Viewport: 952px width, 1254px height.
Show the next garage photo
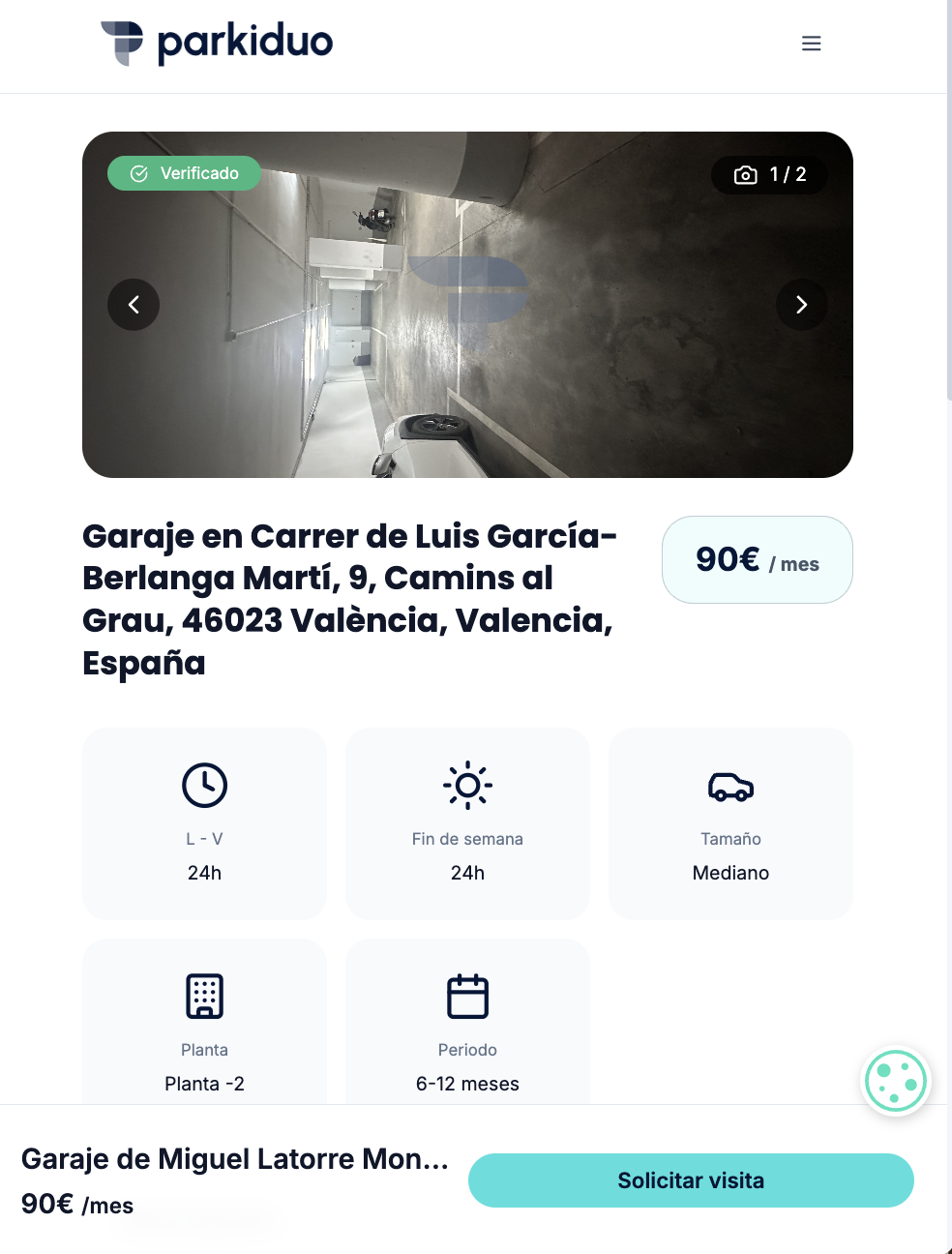(801, 305)
